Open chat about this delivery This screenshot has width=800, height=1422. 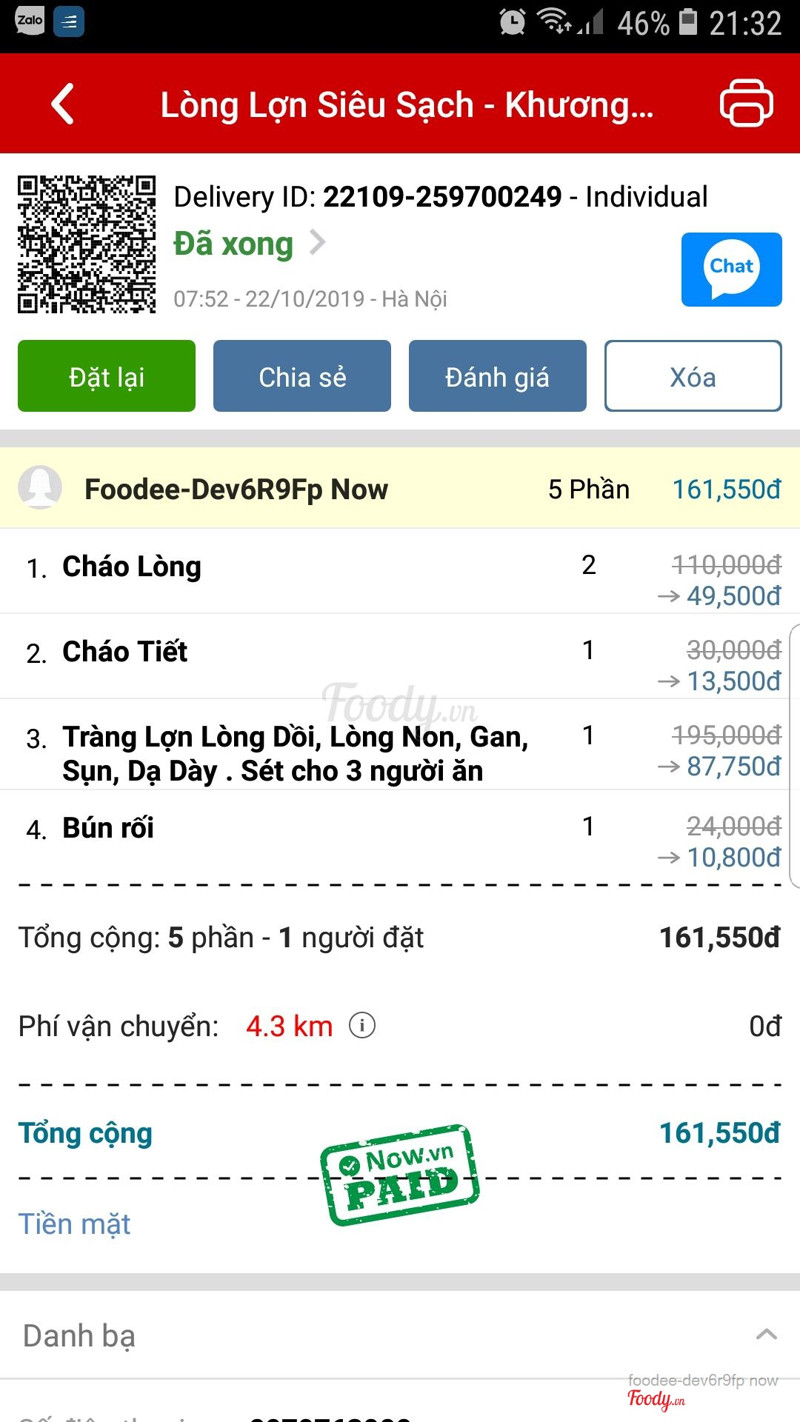[x=731, y=269]
